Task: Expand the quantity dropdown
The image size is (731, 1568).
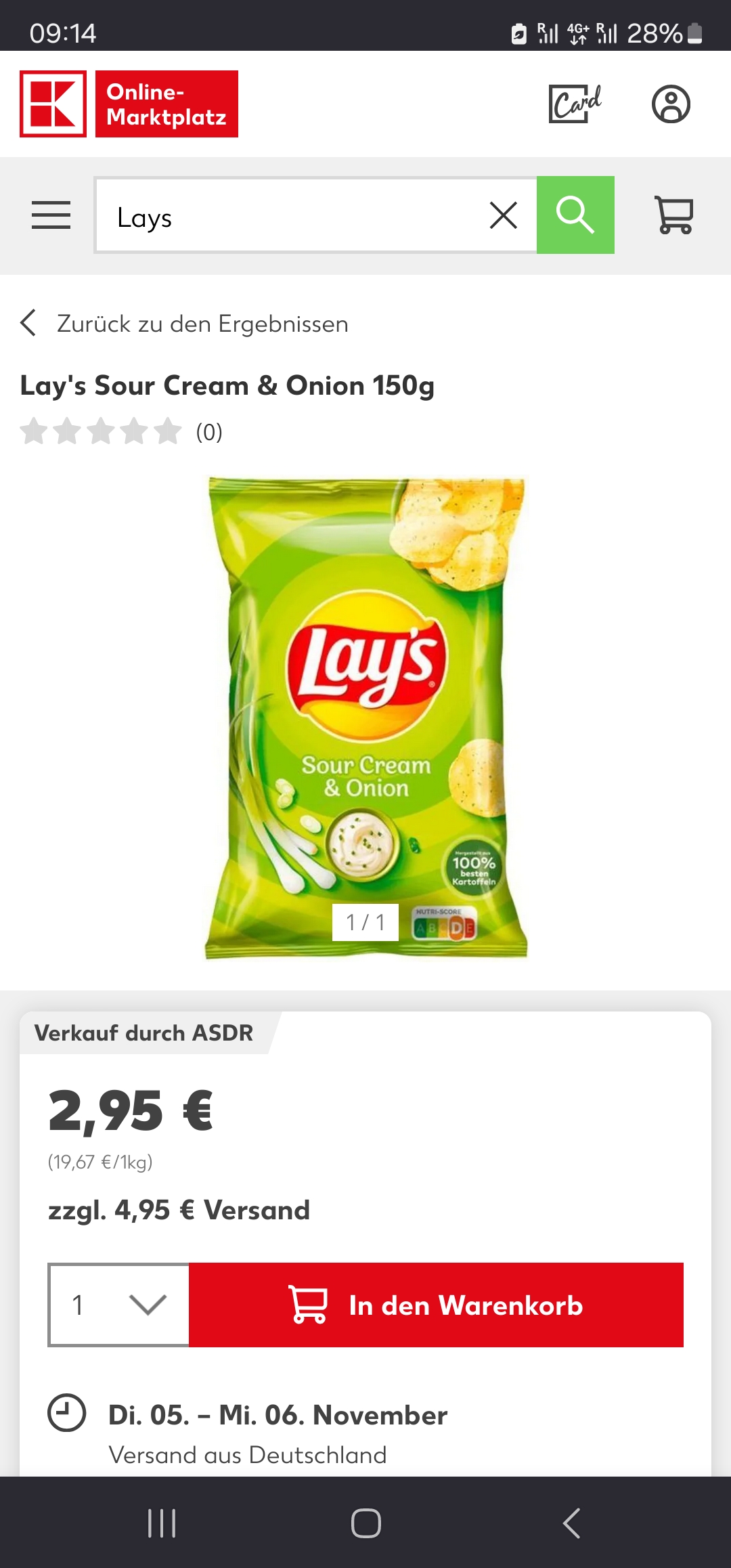Action: point(119,1305)
